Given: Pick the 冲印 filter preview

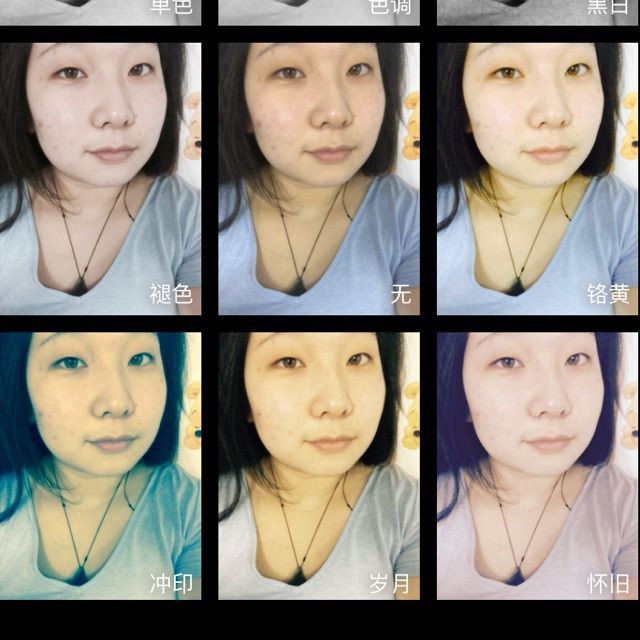Looking at the screenshot, I should tap(100, 466).
